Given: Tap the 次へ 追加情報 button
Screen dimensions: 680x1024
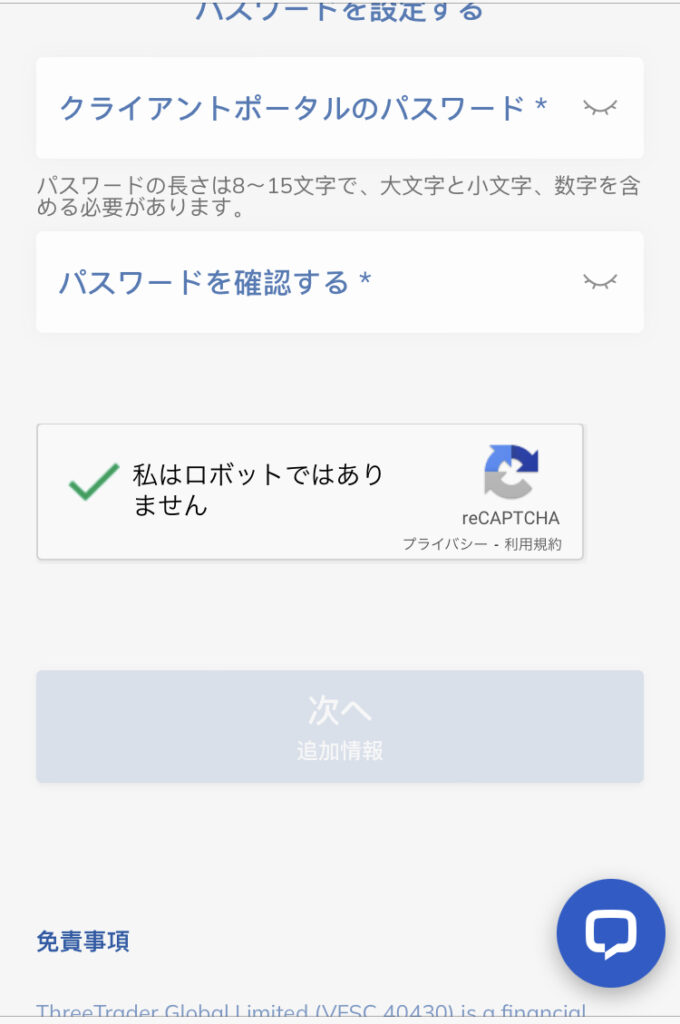Looking at the screenshot, I should [340, 726].
